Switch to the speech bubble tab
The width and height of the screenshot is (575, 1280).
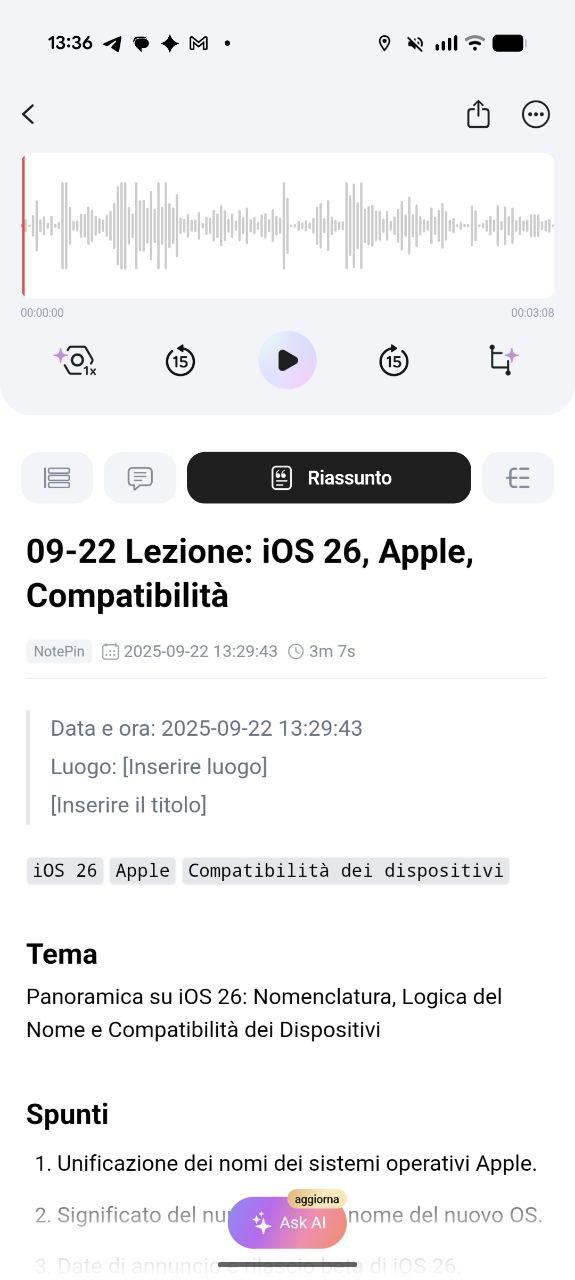pos(140,478)
